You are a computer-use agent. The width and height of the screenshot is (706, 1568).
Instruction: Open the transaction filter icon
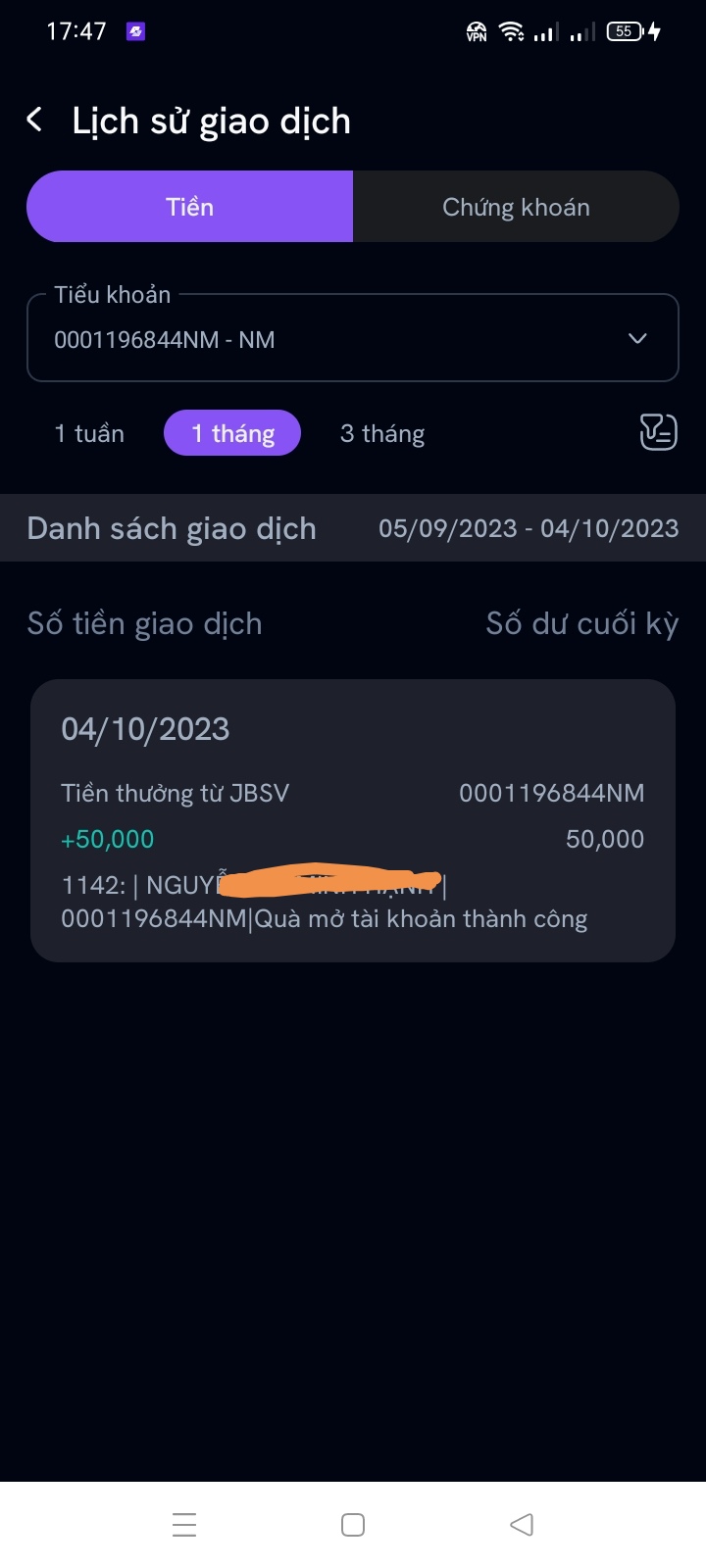point(658,432)
